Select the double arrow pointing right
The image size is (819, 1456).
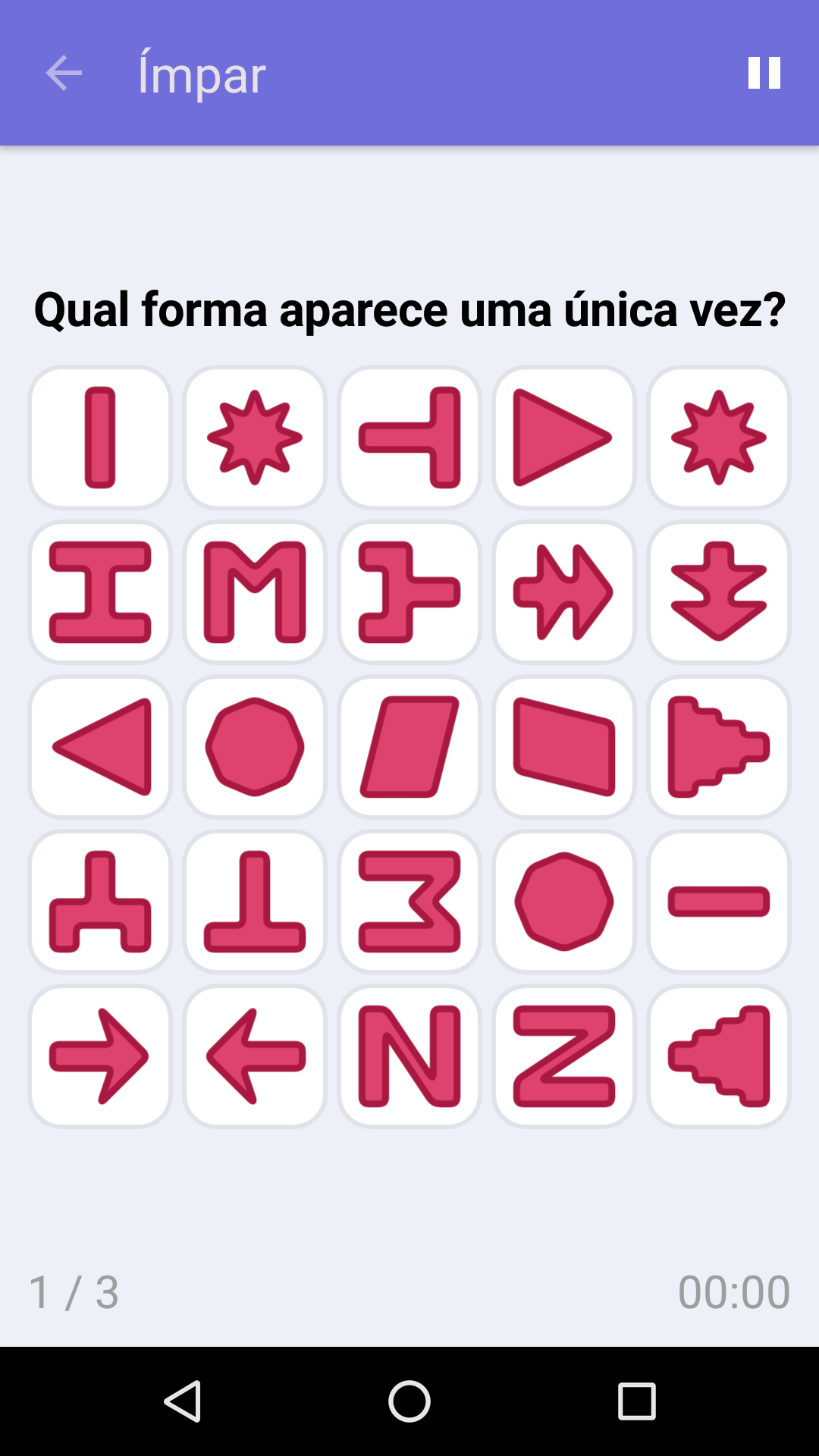(564, 592)
